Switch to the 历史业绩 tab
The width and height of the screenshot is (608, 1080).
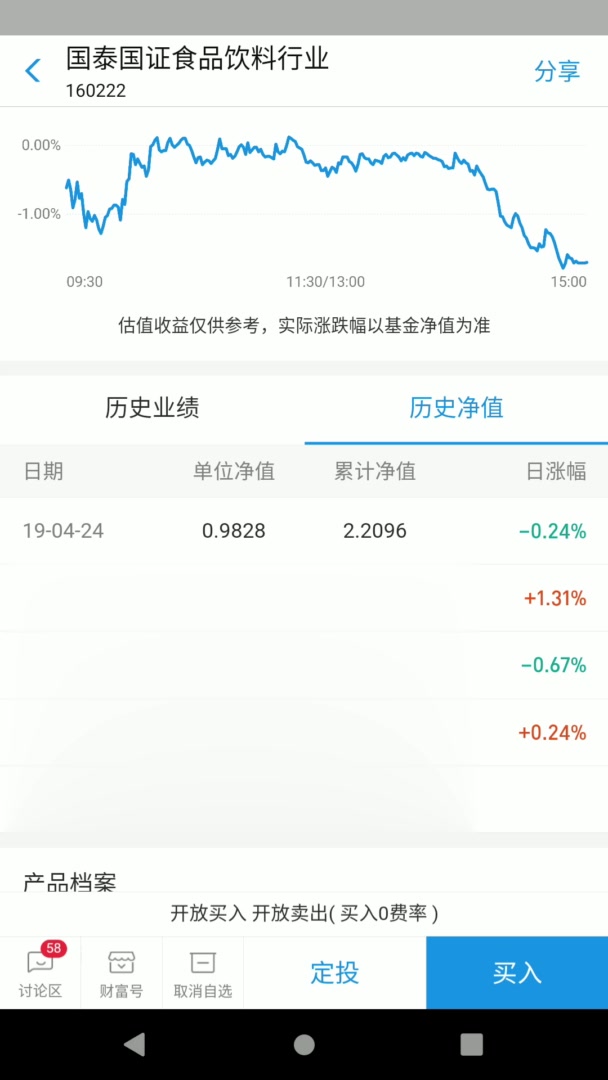tap(152, 408)
